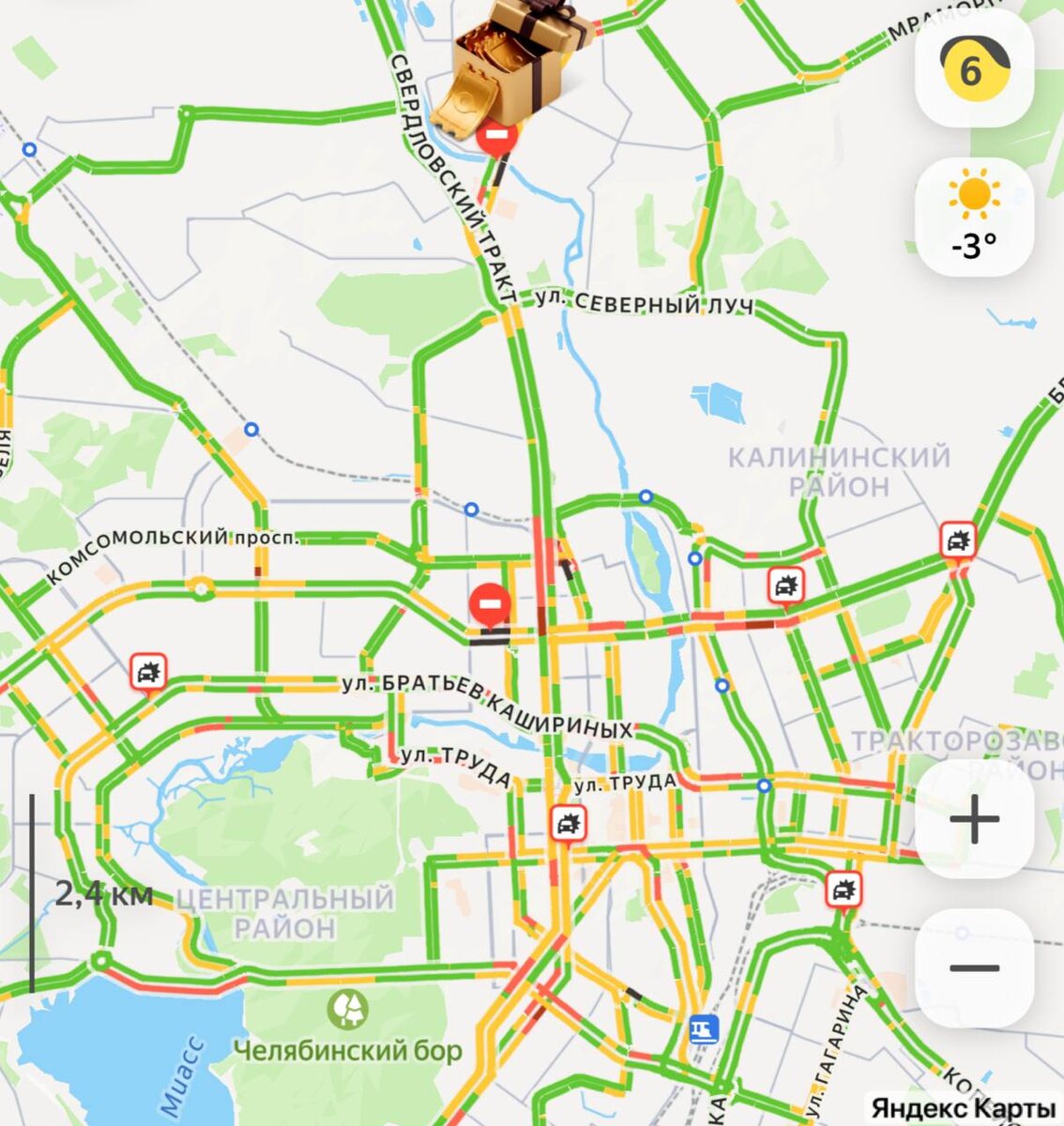Tap the accident marker near ул. Братьев Кашириных
This screenshot has width=1064, height=1126.
(x=148, y=673)
